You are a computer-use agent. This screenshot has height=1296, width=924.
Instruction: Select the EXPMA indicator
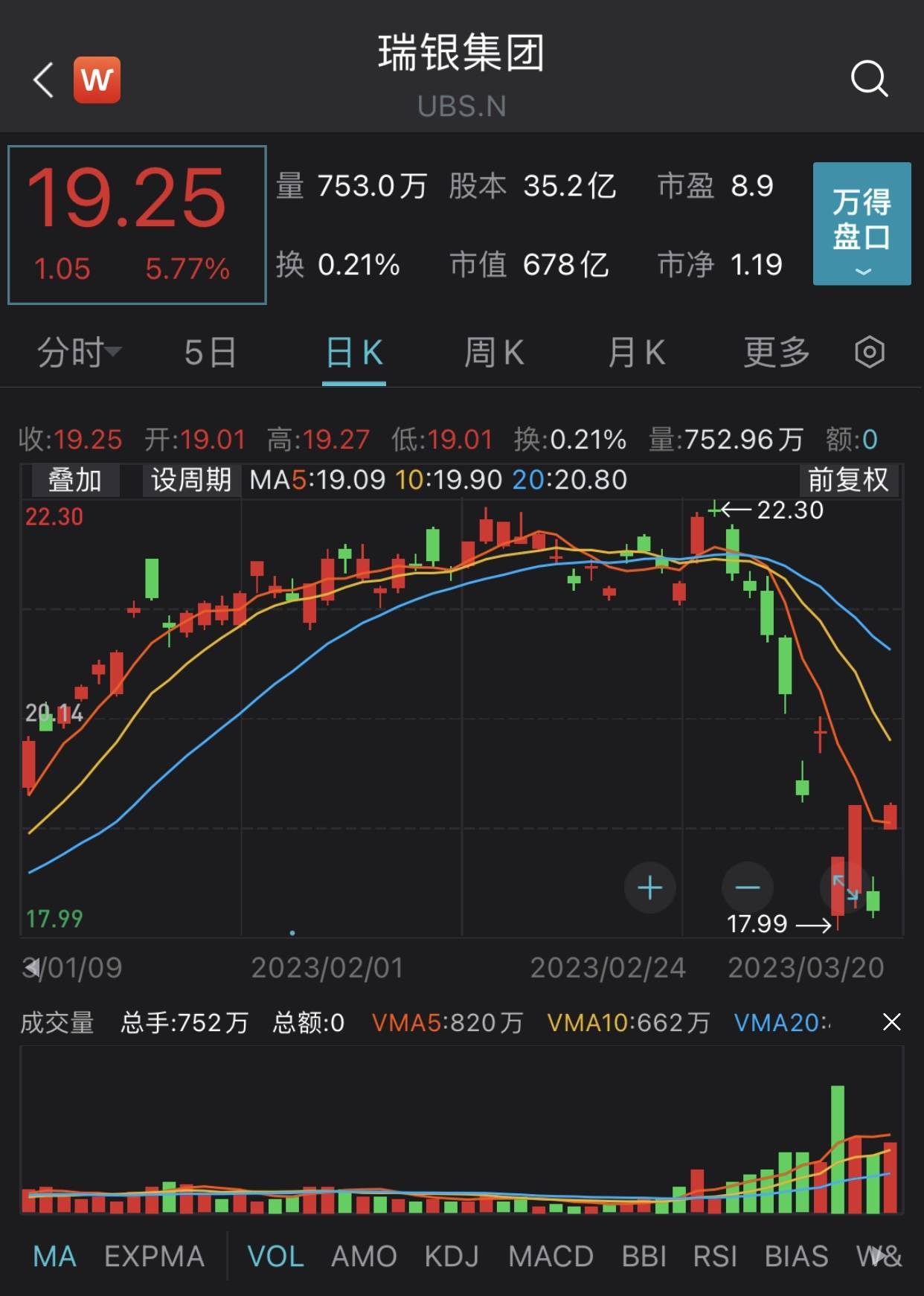[x=154, y=1257]
